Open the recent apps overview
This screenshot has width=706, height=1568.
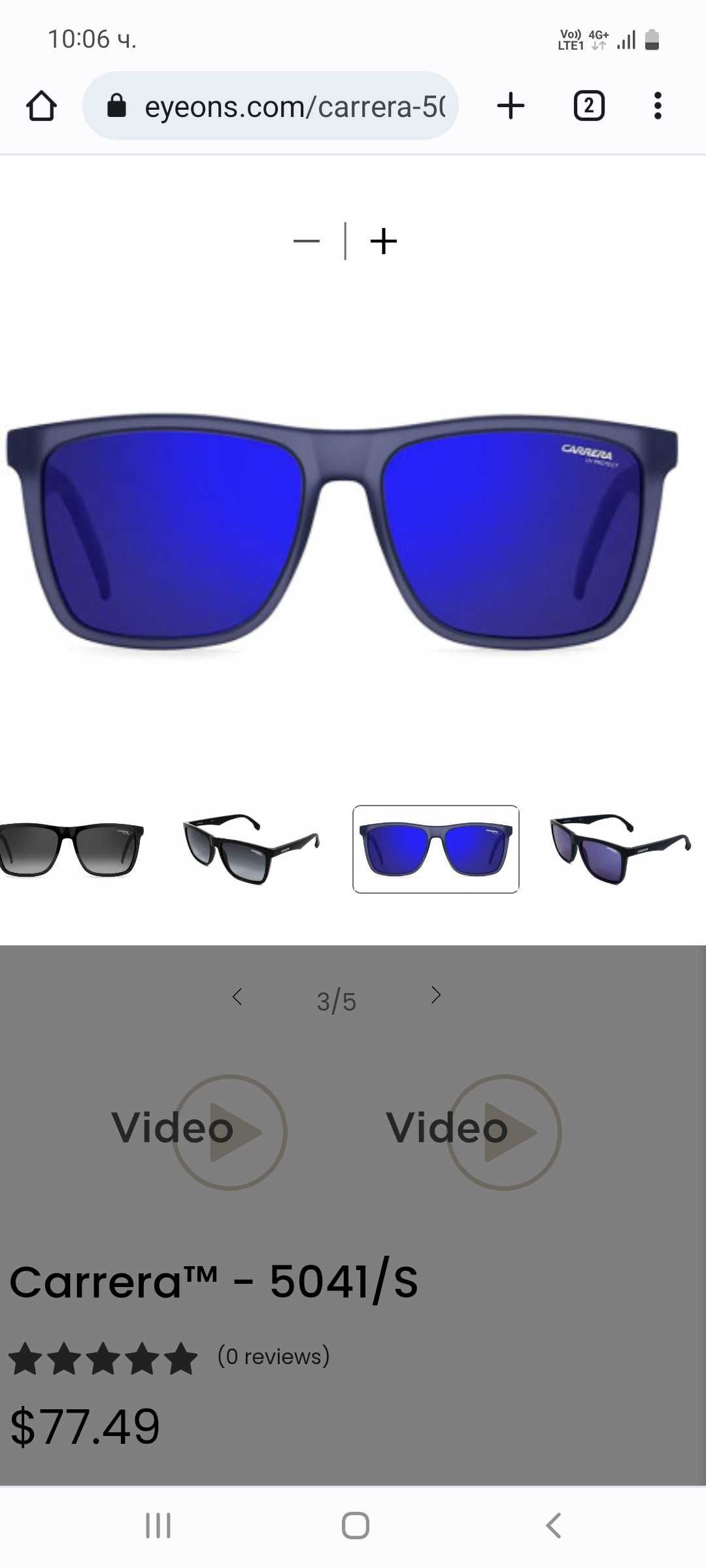[158, 1526]
